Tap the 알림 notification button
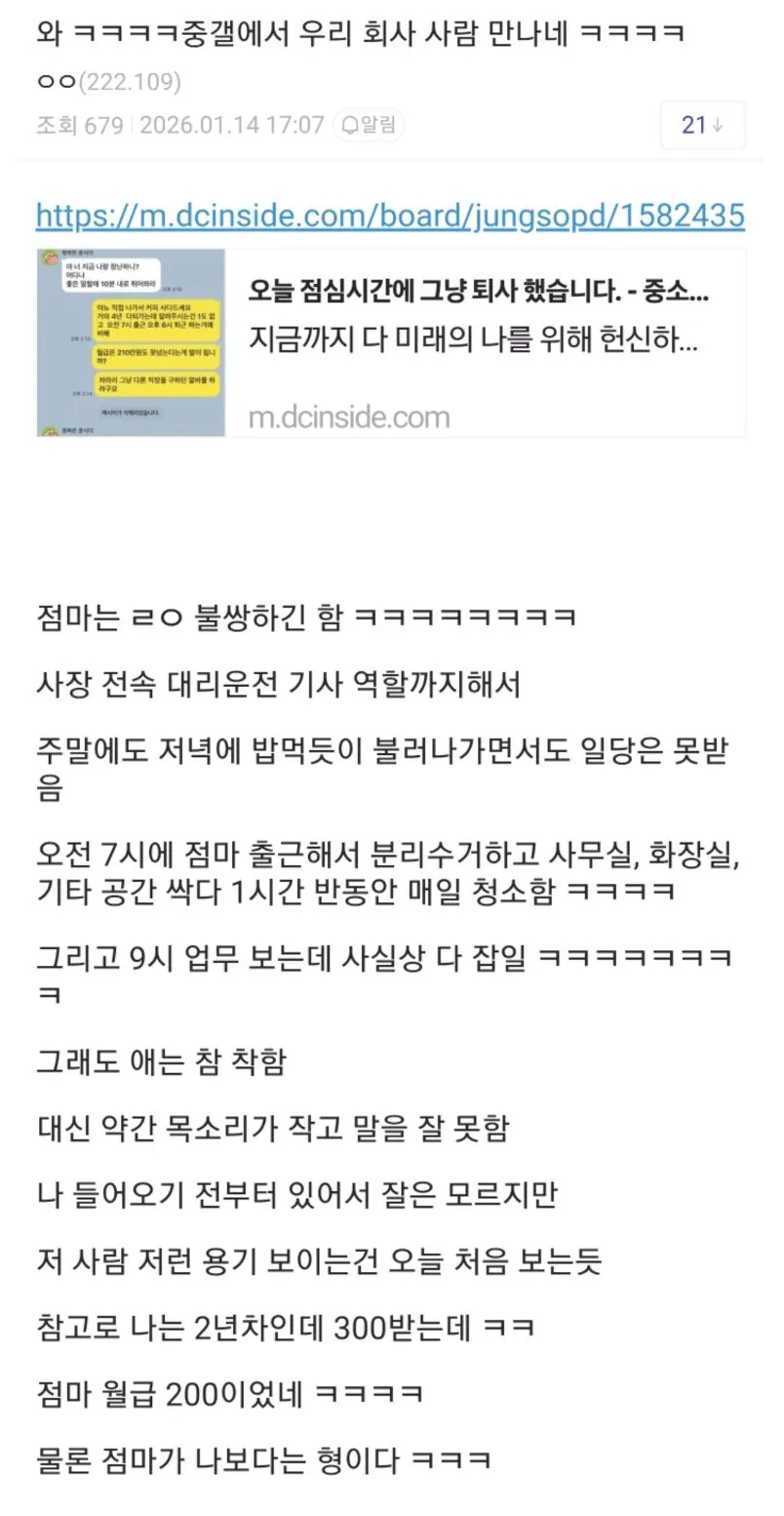784x1516 pixels. (370, 125)
